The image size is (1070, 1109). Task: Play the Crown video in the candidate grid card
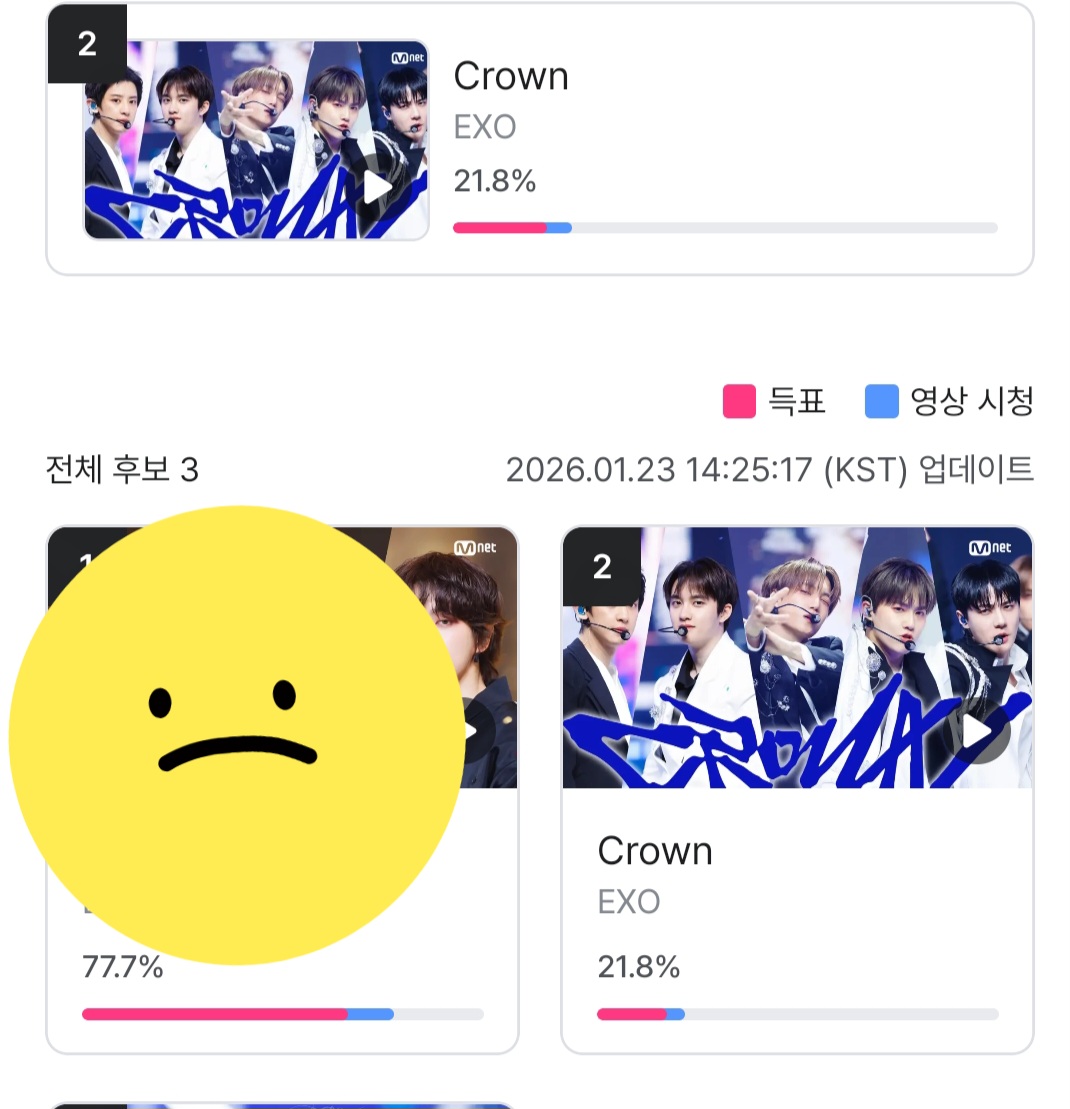click(x=976, y=733)
